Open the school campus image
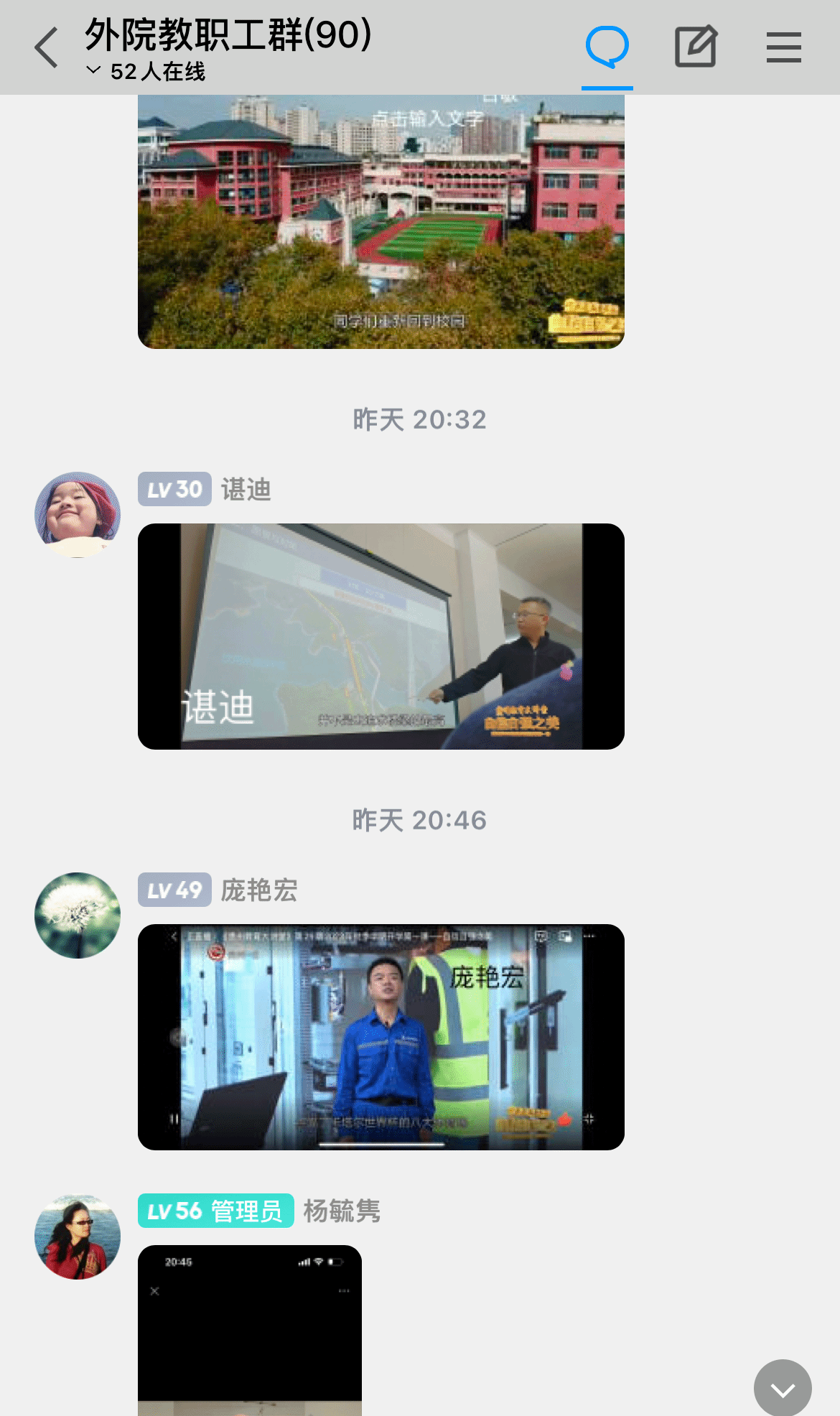Viewport: 840px width, 1416px height. tap(381, 222)
